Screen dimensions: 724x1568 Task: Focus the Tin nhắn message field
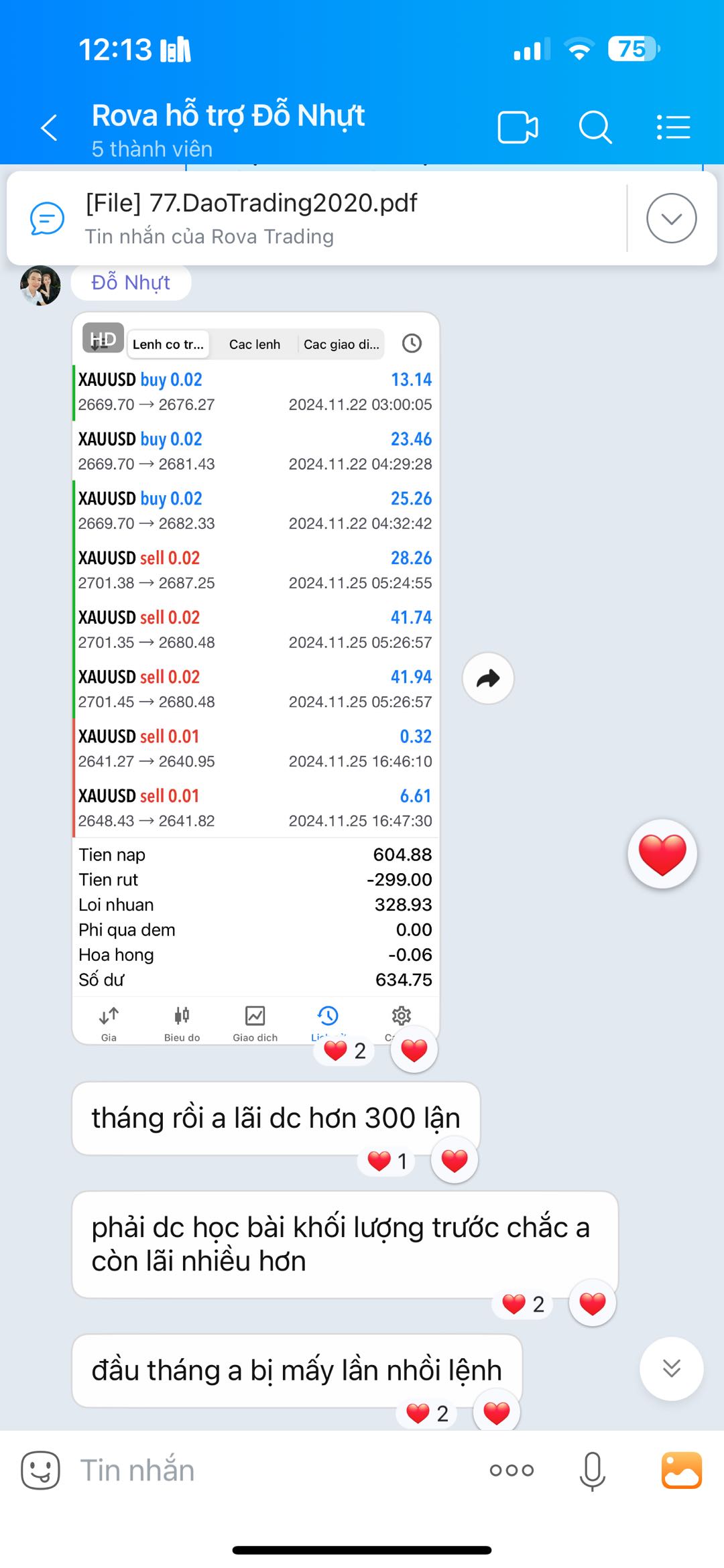[268, 1470]
